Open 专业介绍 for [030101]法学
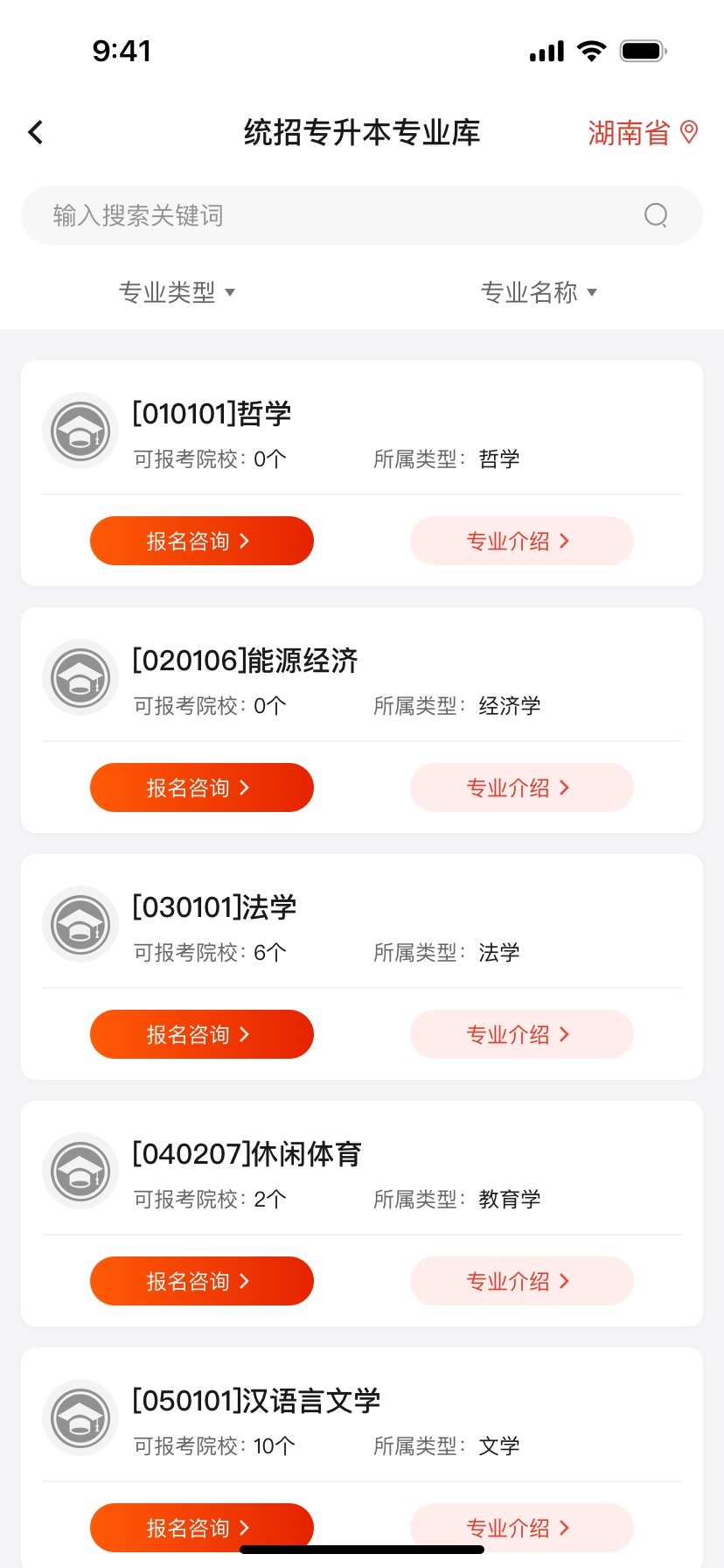The image size is (724, 1568). [522, 1034]
